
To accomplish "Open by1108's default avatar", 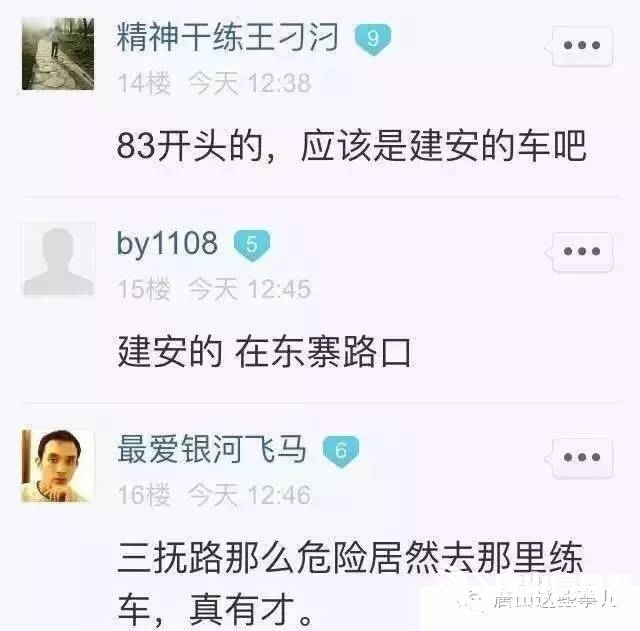I will tap(58, 260).
